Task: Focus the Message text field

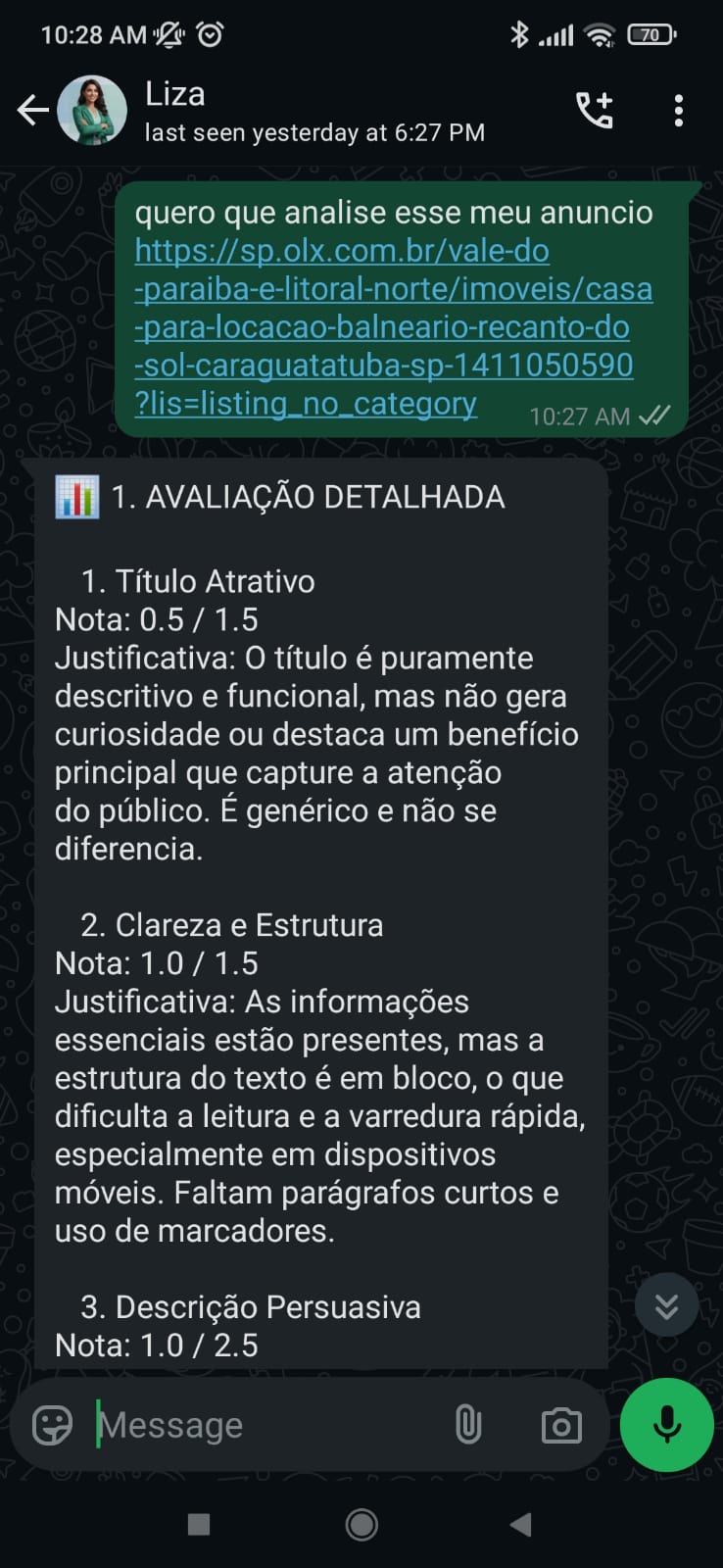Action: click(265, 1425)
